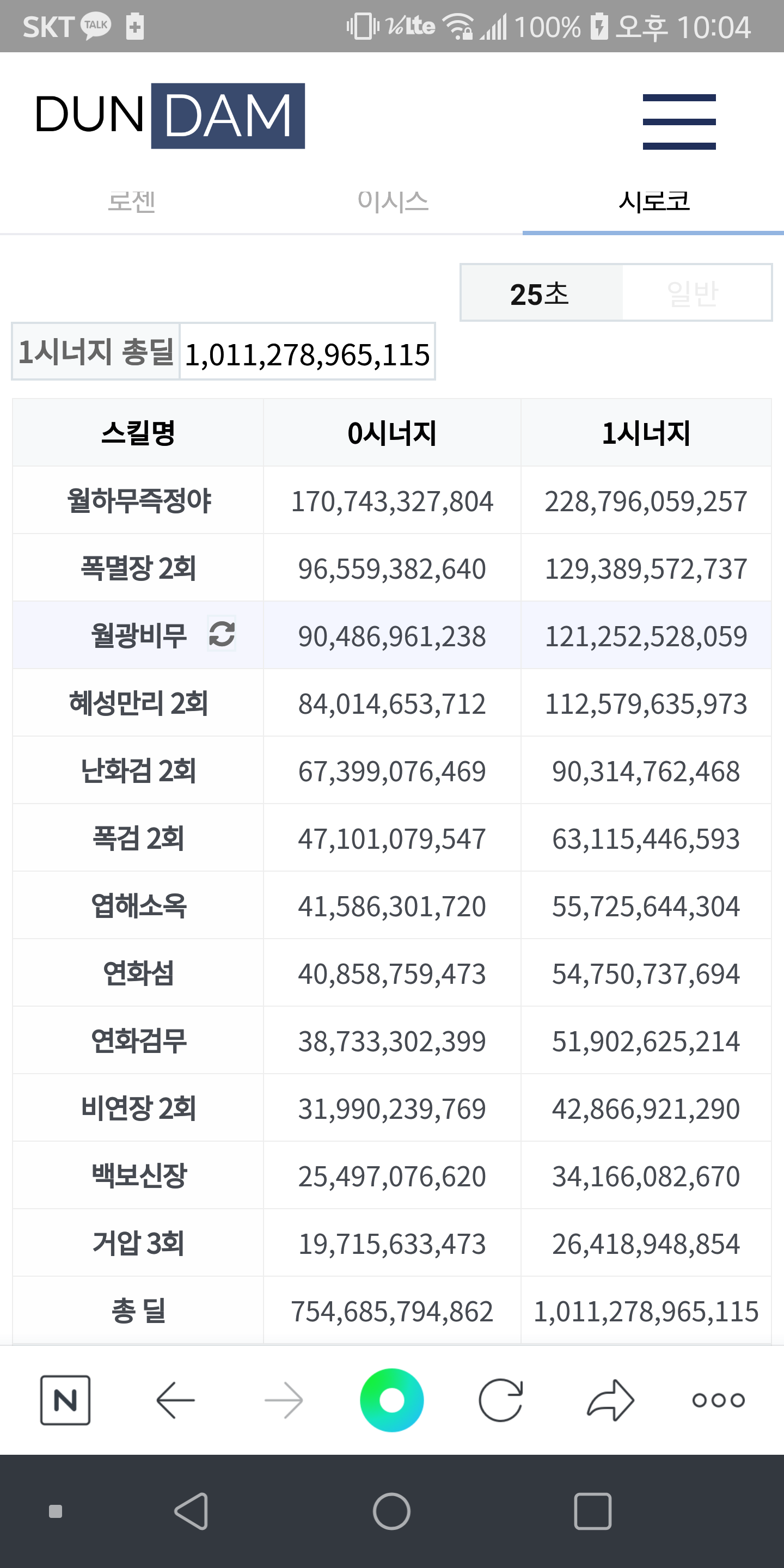The image size is (784, 1568).
Task: Reload the current page
Action: (500, 1400)
